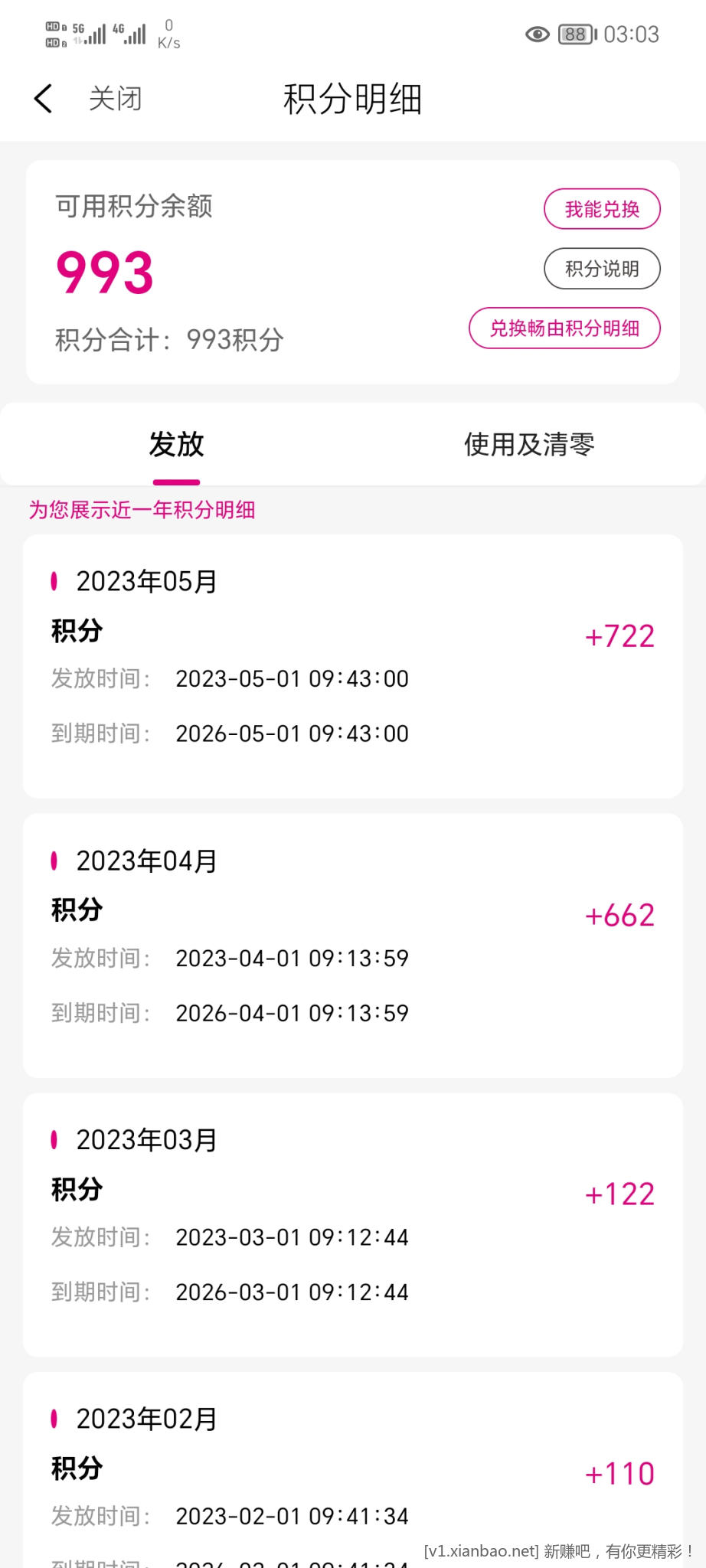Go back using the arrow icon
The image size is (706, 1568).
(44, 99)
